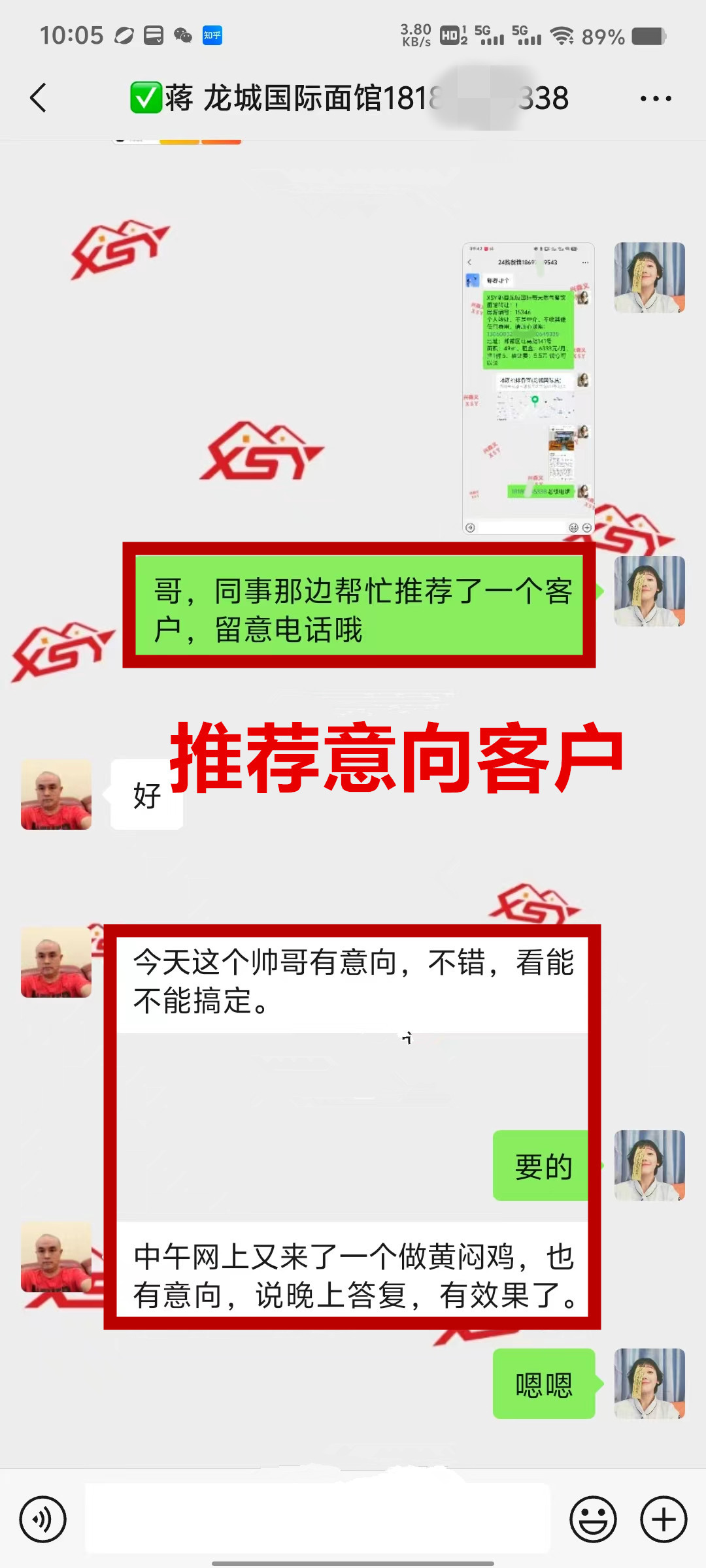Open chat info via three-dot menu
The height and width of the screenshot is (1568, 706).
[x=655, y=99]
